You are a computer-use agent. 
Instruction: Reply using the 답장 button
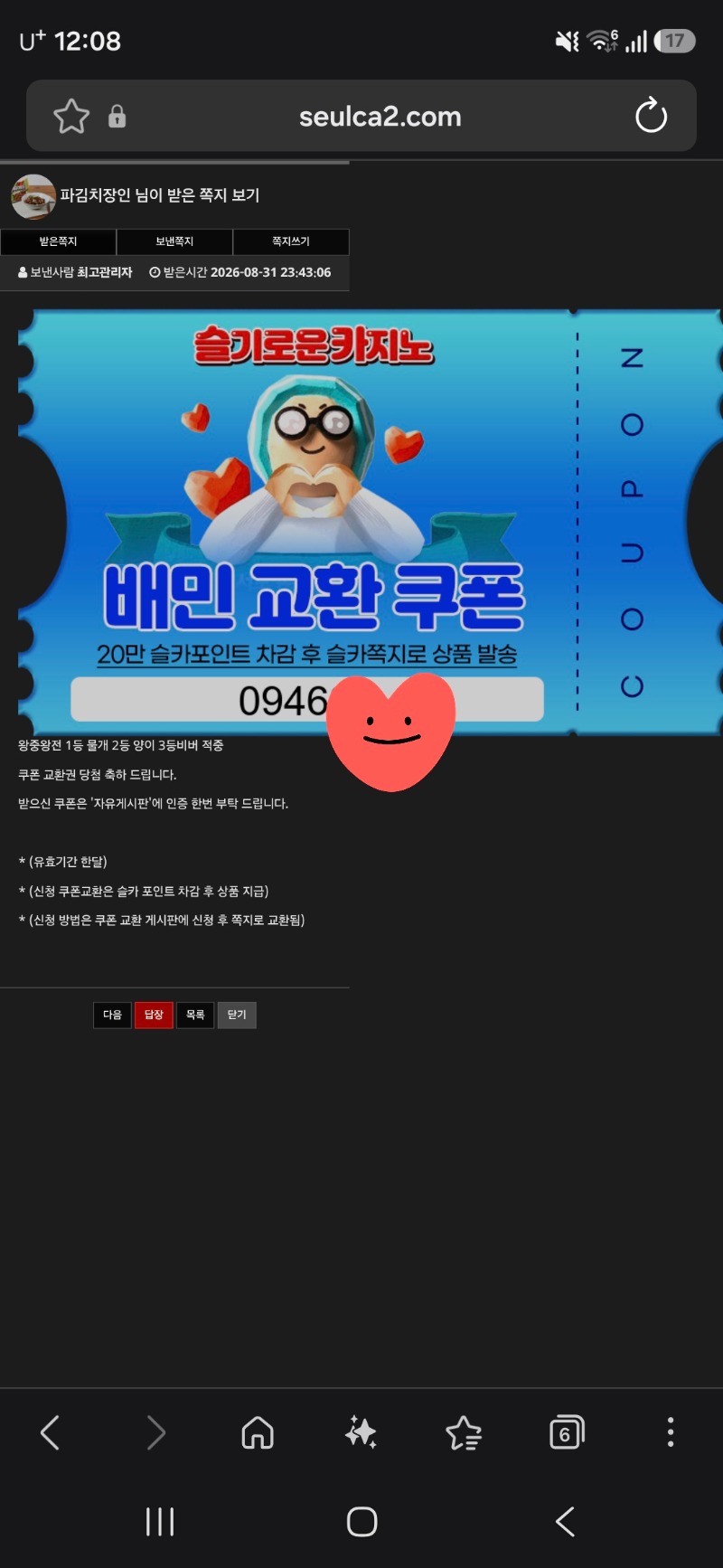pos(154,1015)
